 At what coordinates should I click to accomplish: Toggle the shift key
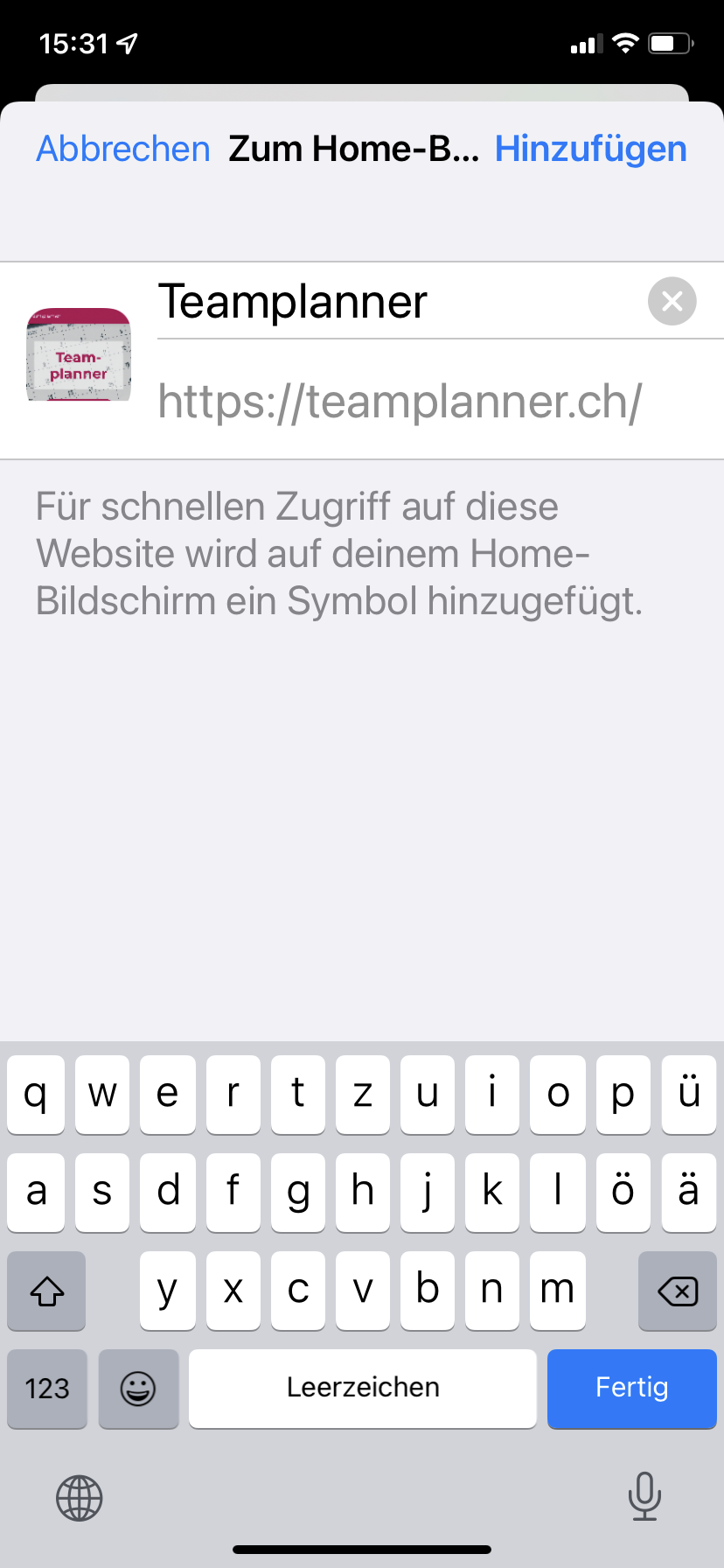coord(47,1291)
